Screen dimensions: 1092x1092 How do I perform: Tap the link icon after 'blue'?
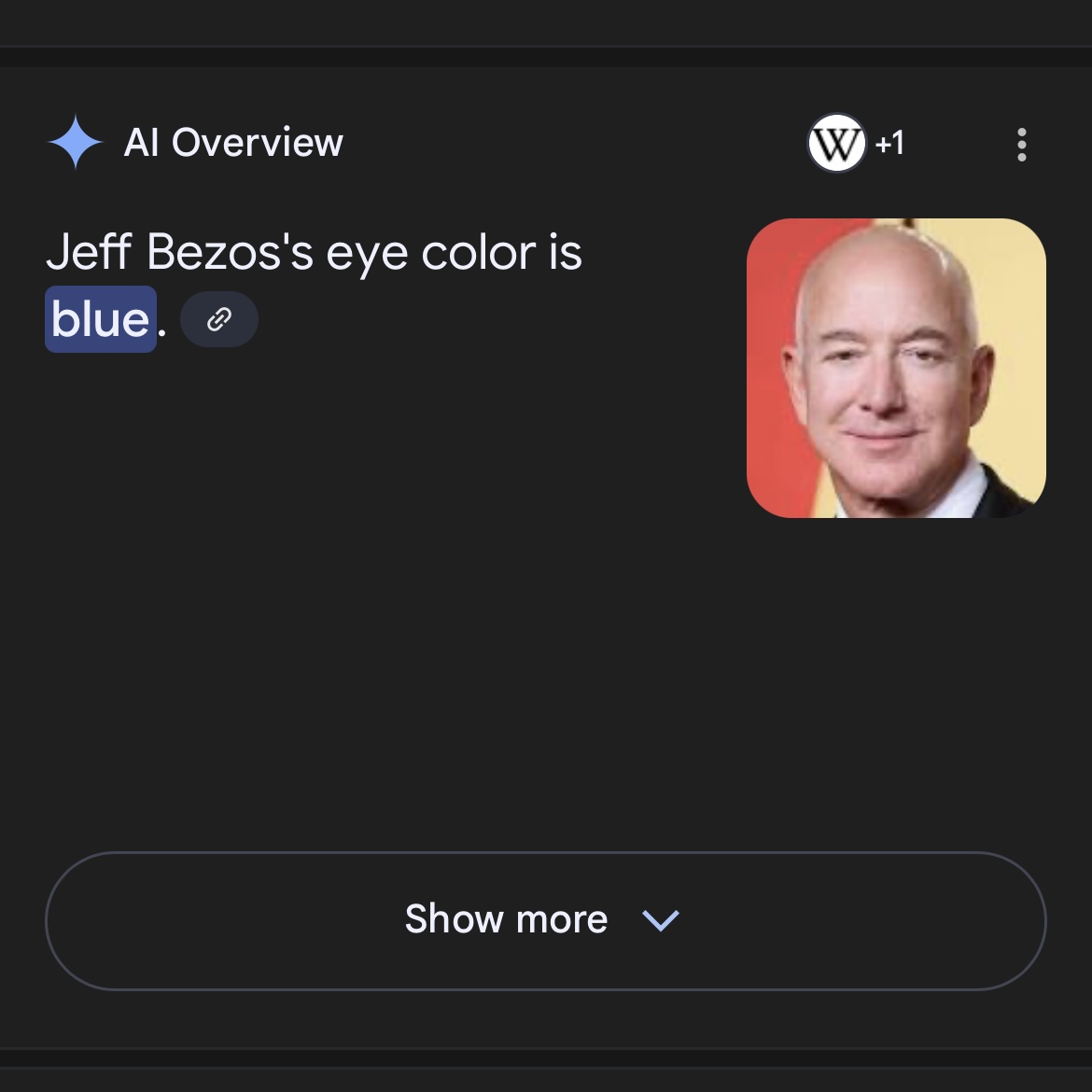pos(218,320)
